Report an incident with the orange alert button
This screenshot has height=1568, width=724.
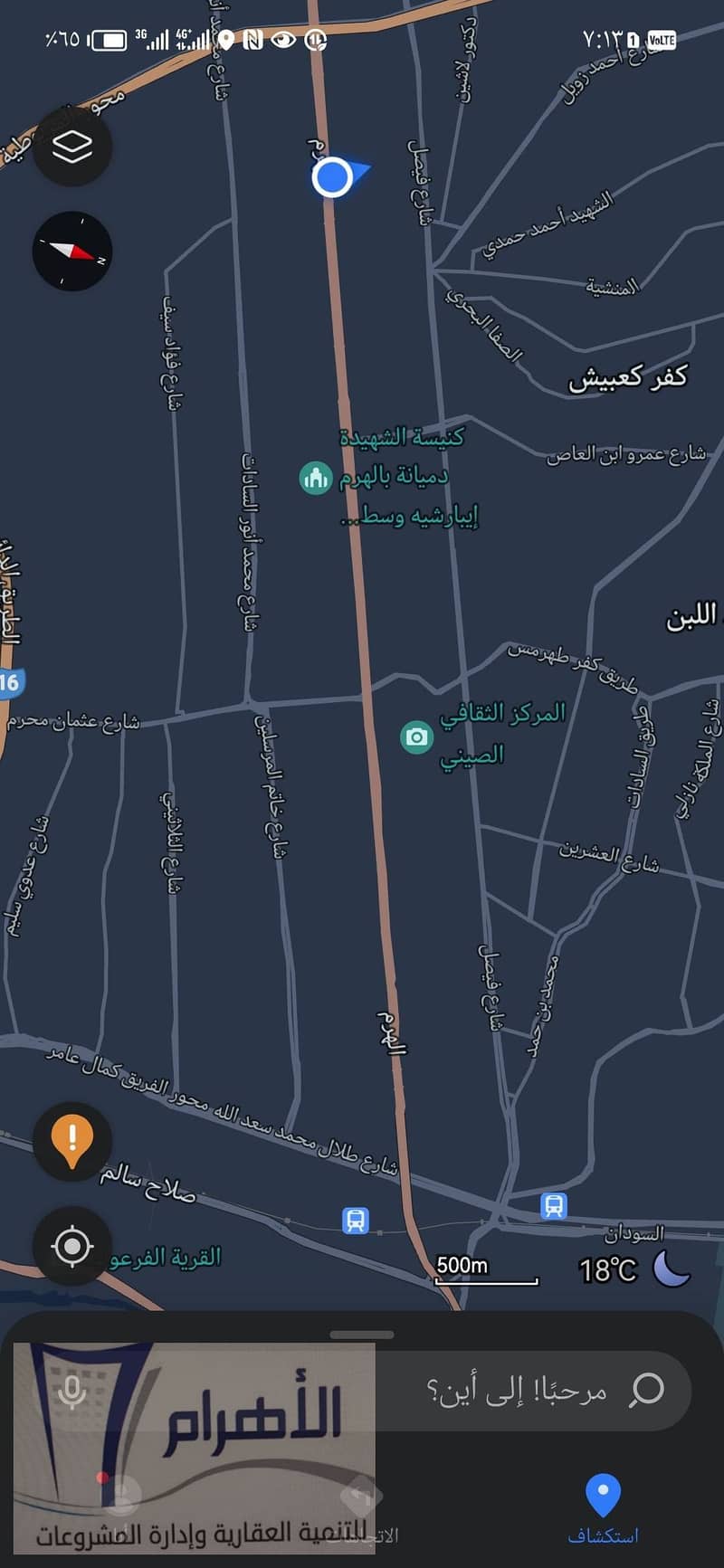pyautogui.click(x=72, y=1141)
